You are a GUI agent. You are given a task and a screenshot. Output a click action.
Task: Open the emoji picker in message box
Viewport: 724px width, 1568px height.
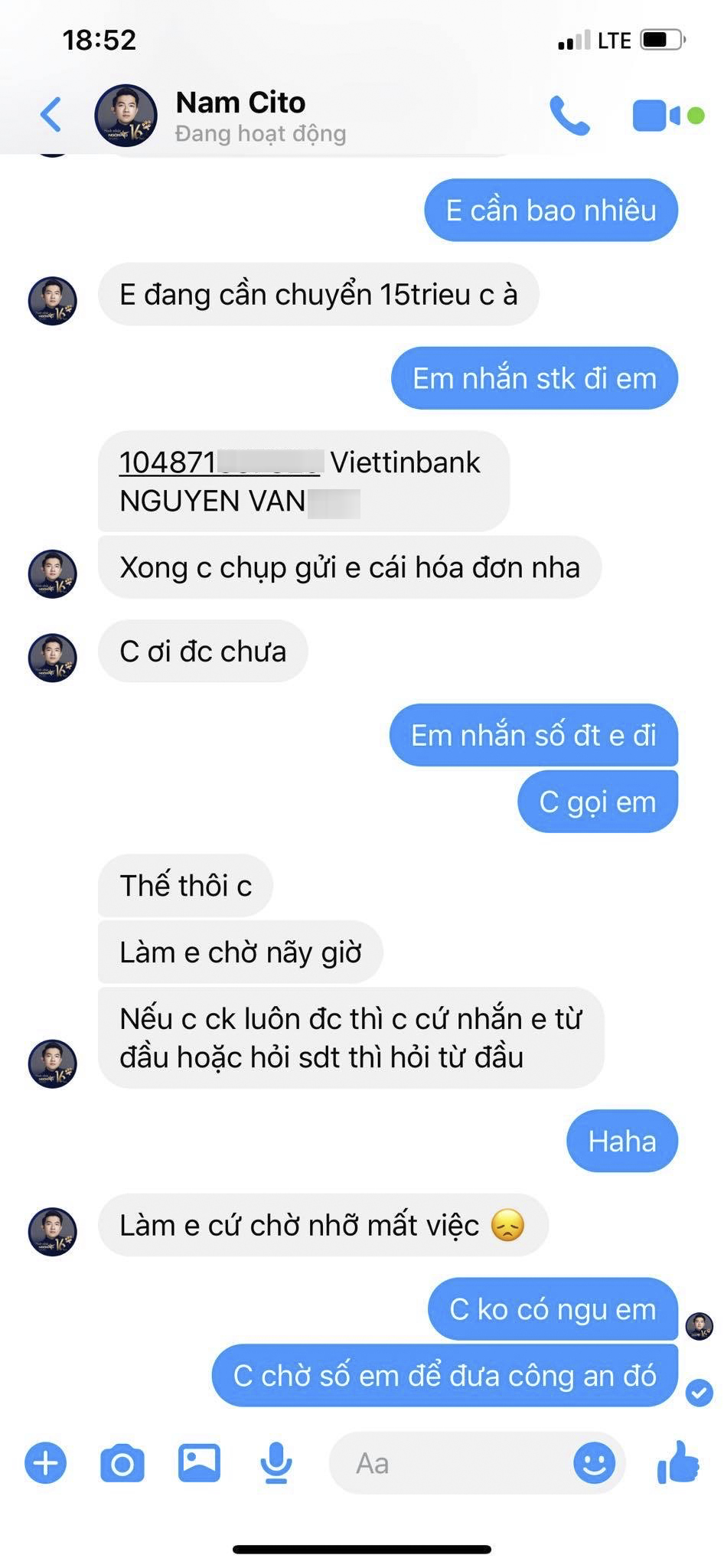tap(594, 1463)
